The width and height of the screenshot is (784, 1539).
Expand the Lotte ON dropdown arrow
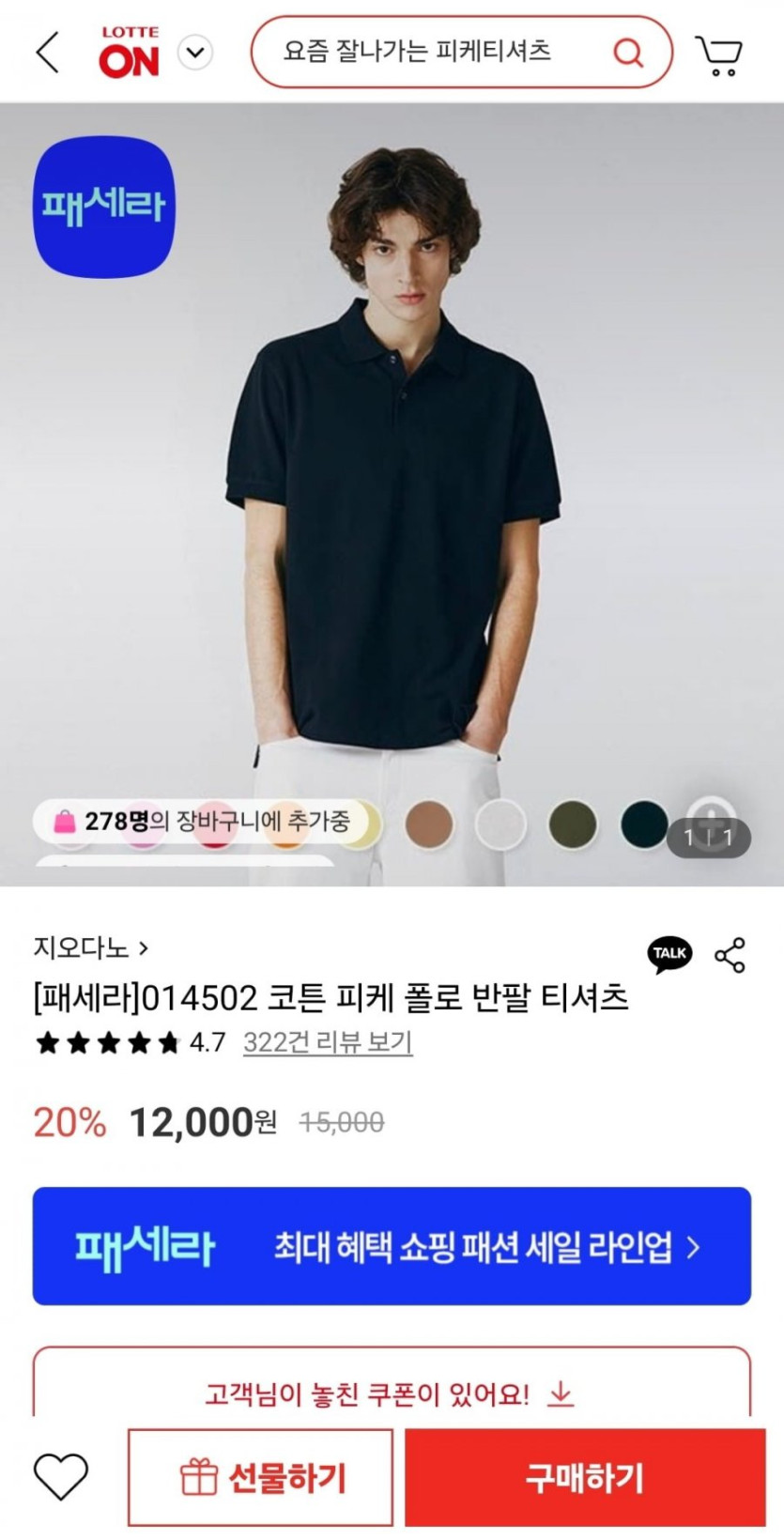tap(195, 53)
